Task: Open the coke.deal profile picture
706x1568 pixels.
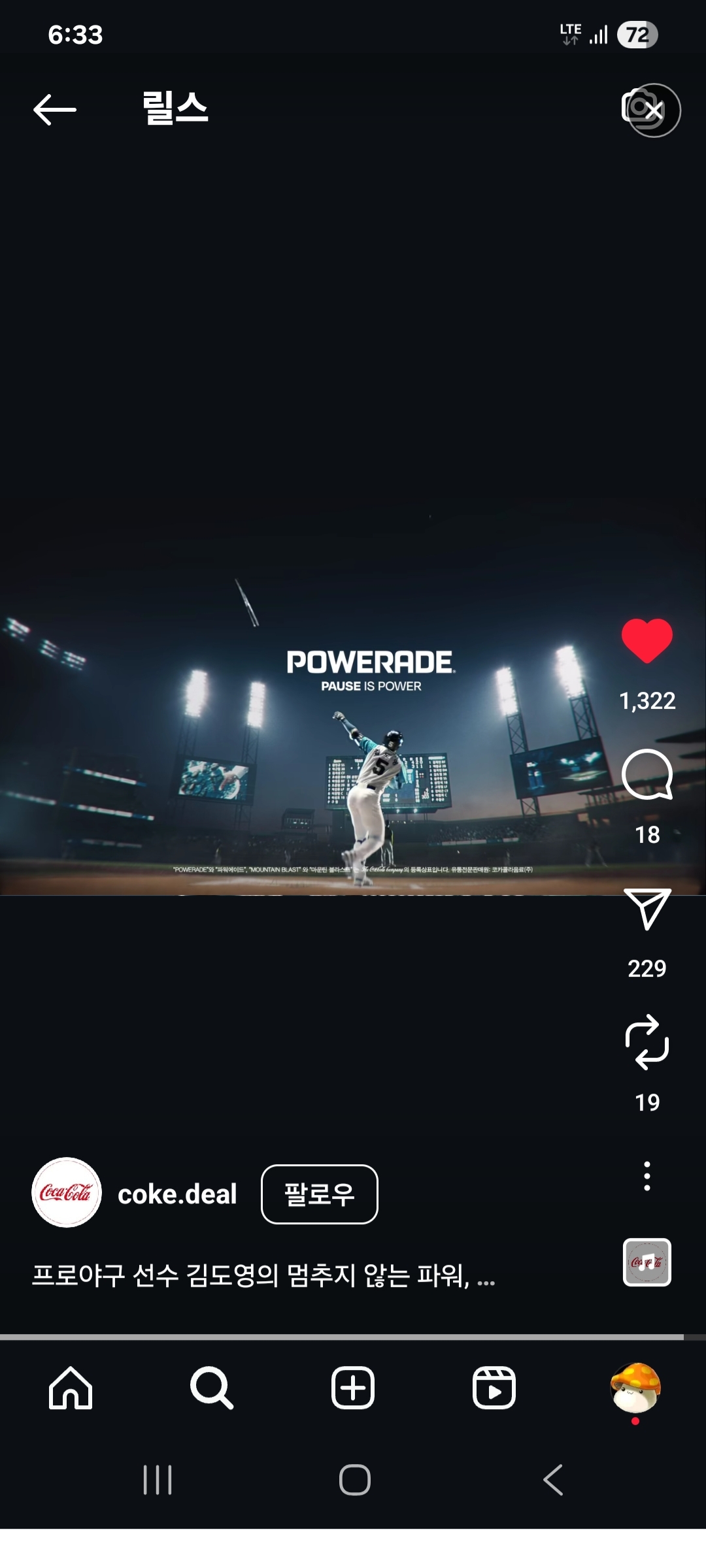Action: click(x=67, y=1192)
